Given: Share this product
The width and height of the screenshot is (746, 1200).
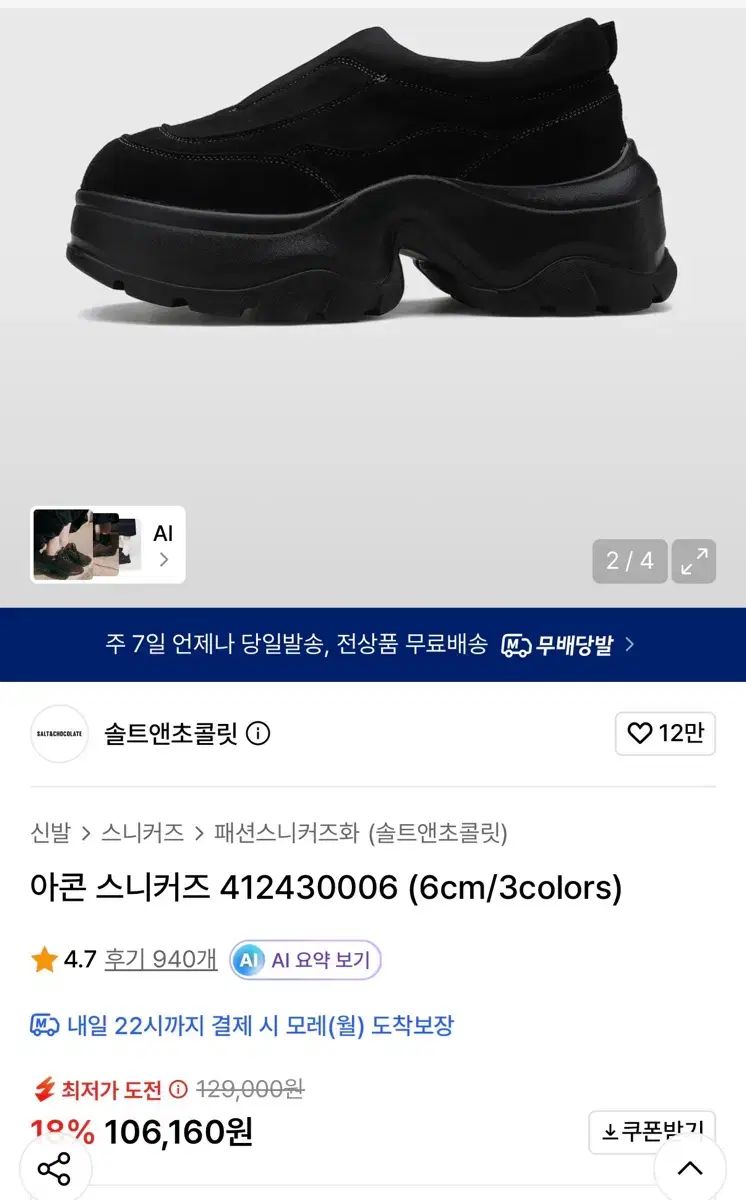Looking at the screenshot, I should (54, 1168).
